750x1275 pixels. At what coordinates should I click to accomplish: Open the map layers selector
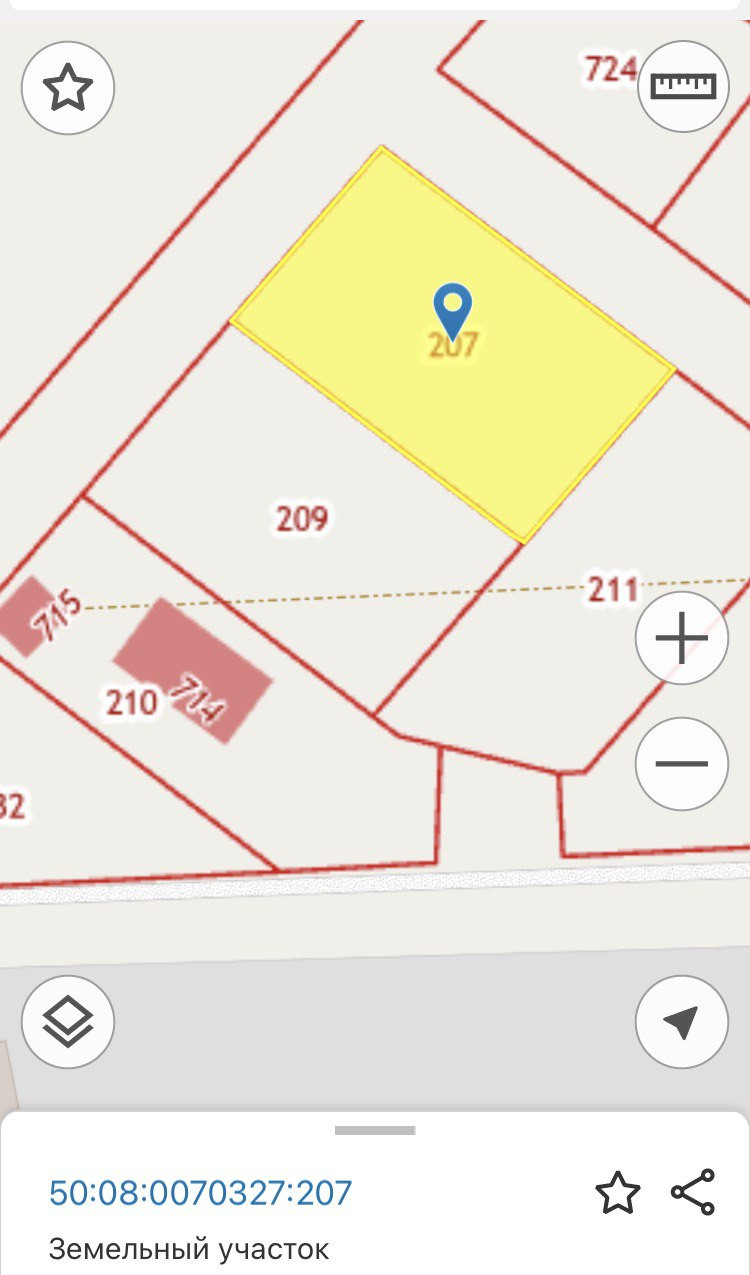click(x=68, y=1022)
